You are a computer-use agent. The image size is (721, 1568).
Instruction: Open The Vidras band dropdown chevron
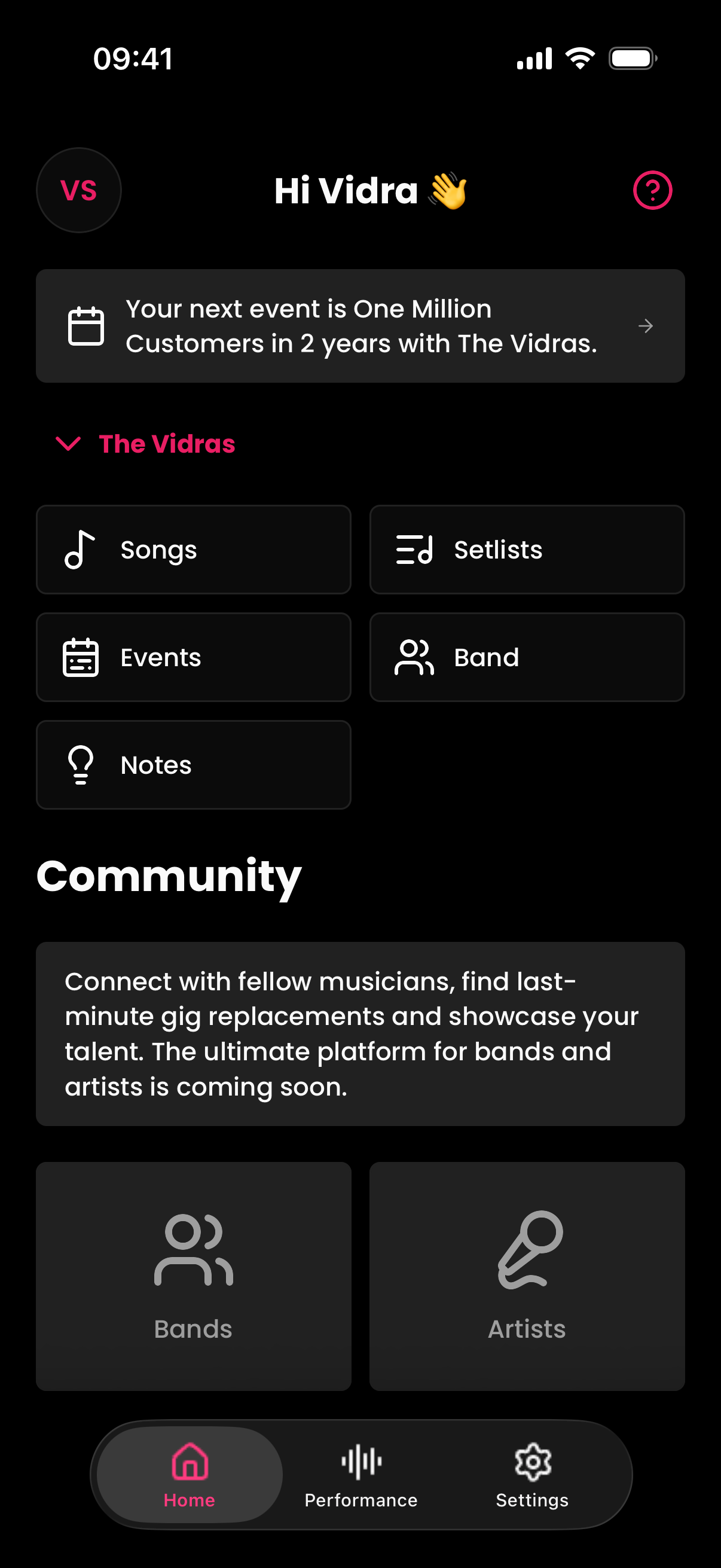[x=68, y=444]
